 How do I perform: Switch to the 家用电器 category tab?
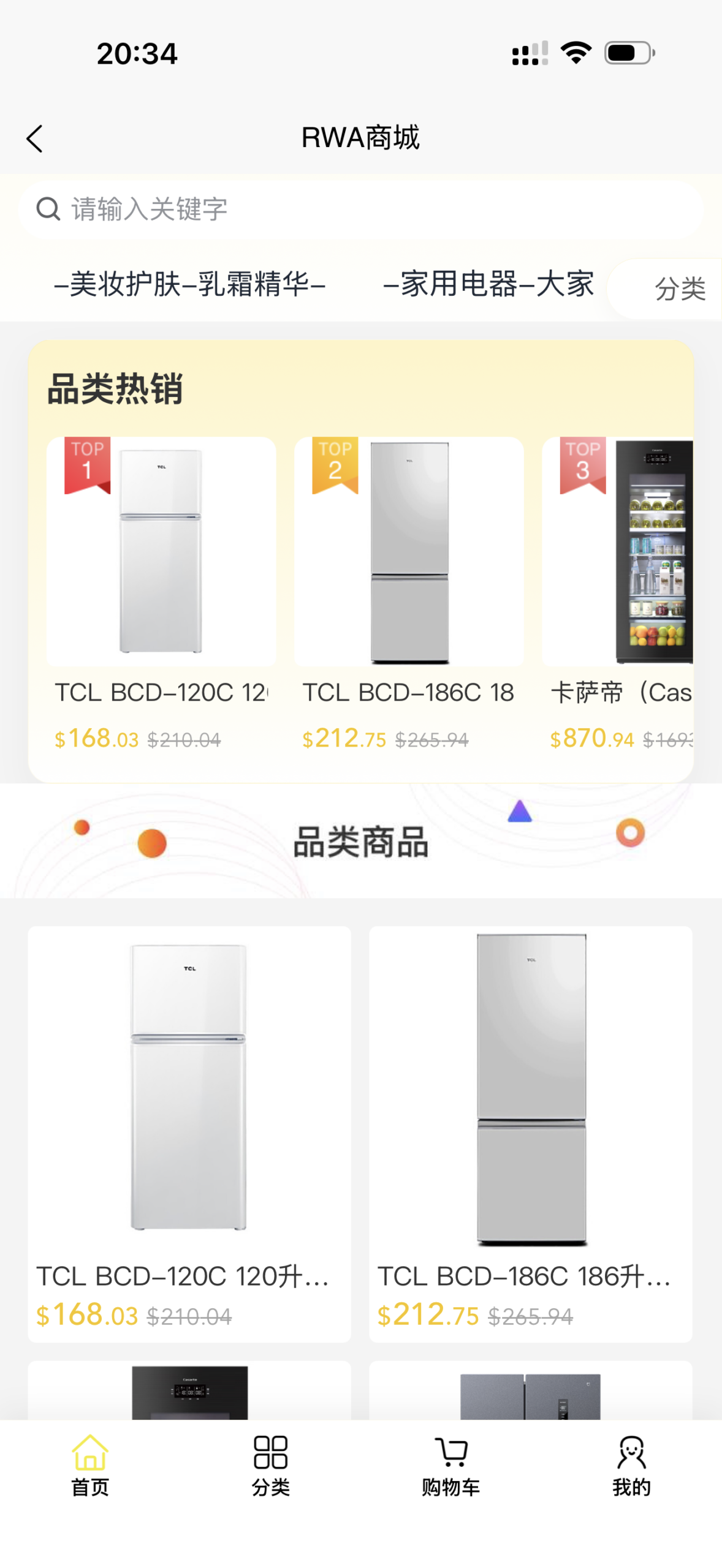point(488,285)
